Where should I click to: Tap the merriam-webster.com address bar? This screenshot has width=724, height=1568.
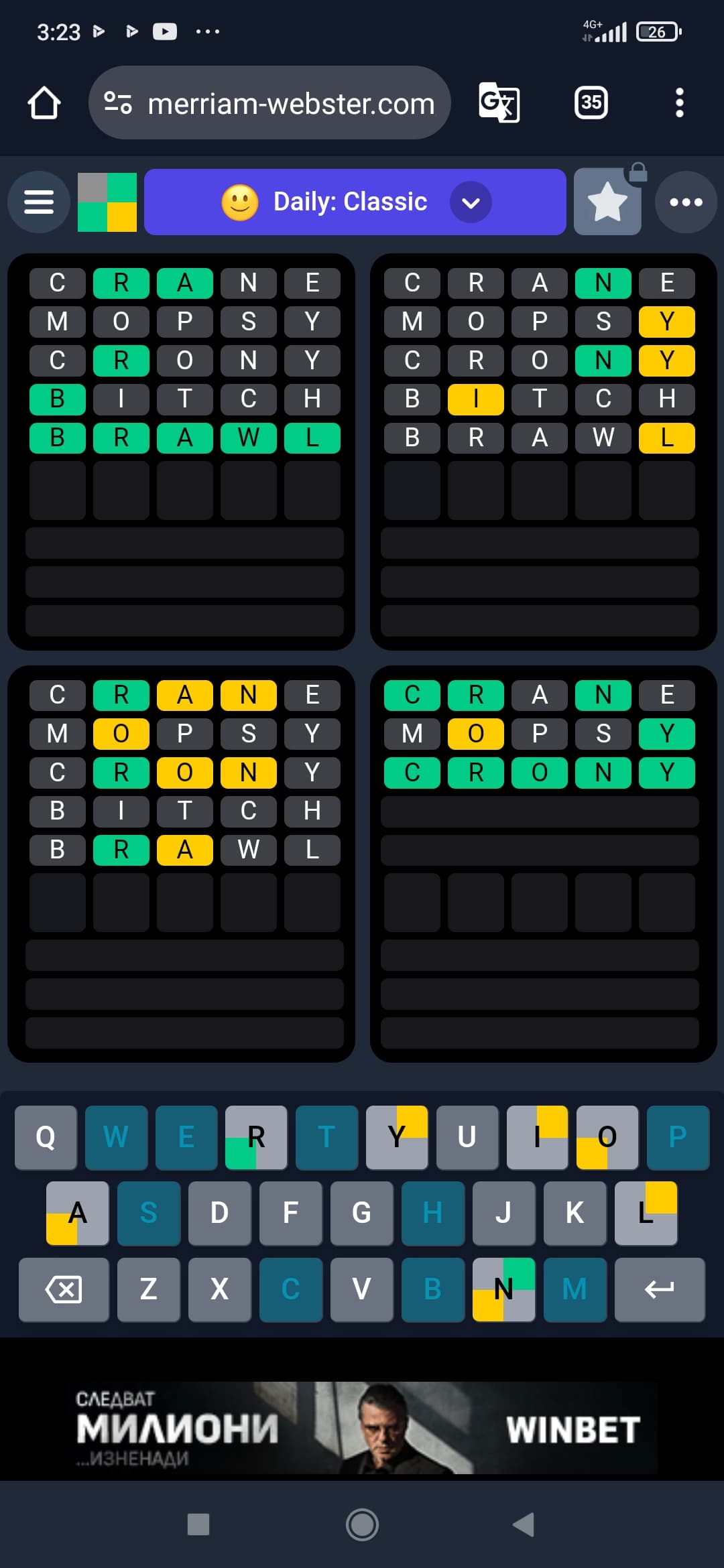point(269,103)
